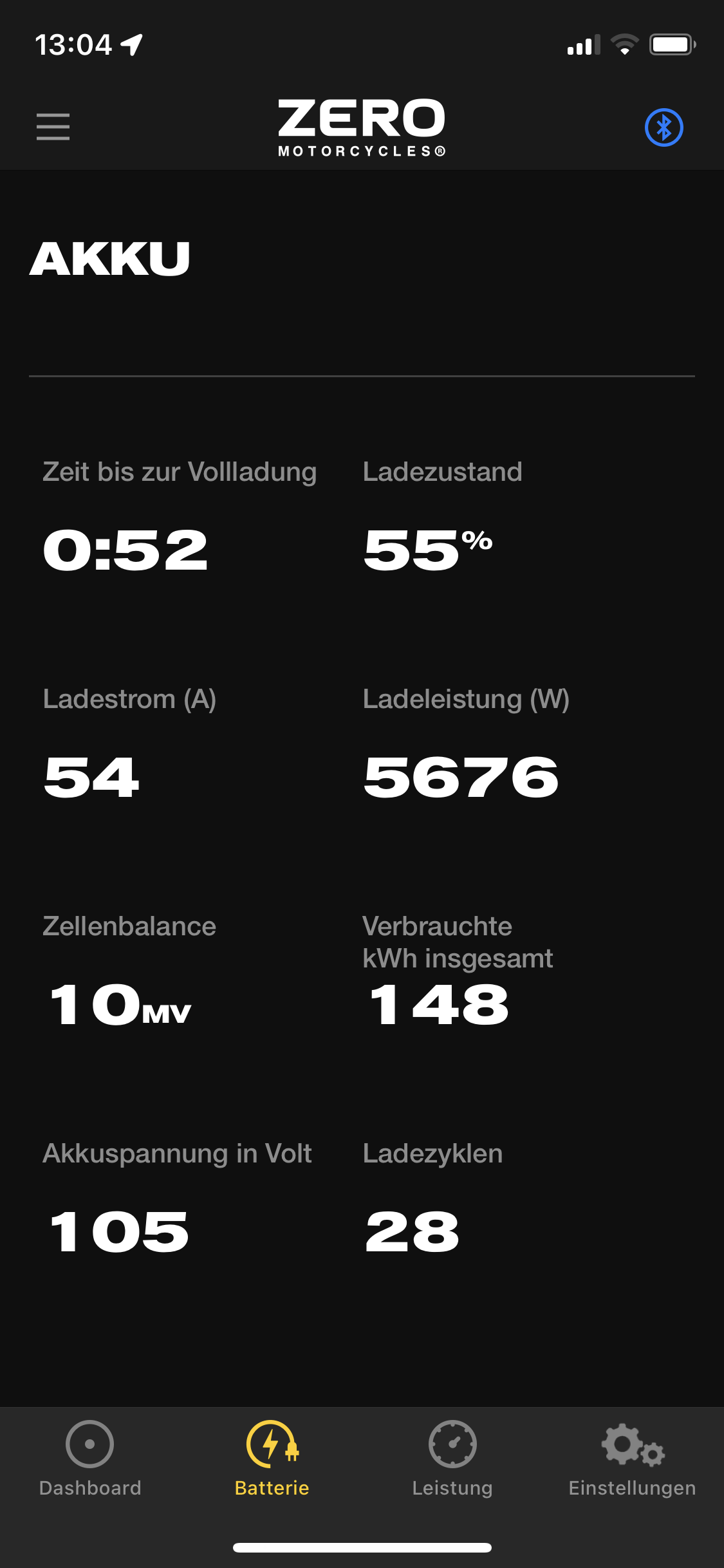Tap the Bluetooth connection icon

(x=664, y=127)
